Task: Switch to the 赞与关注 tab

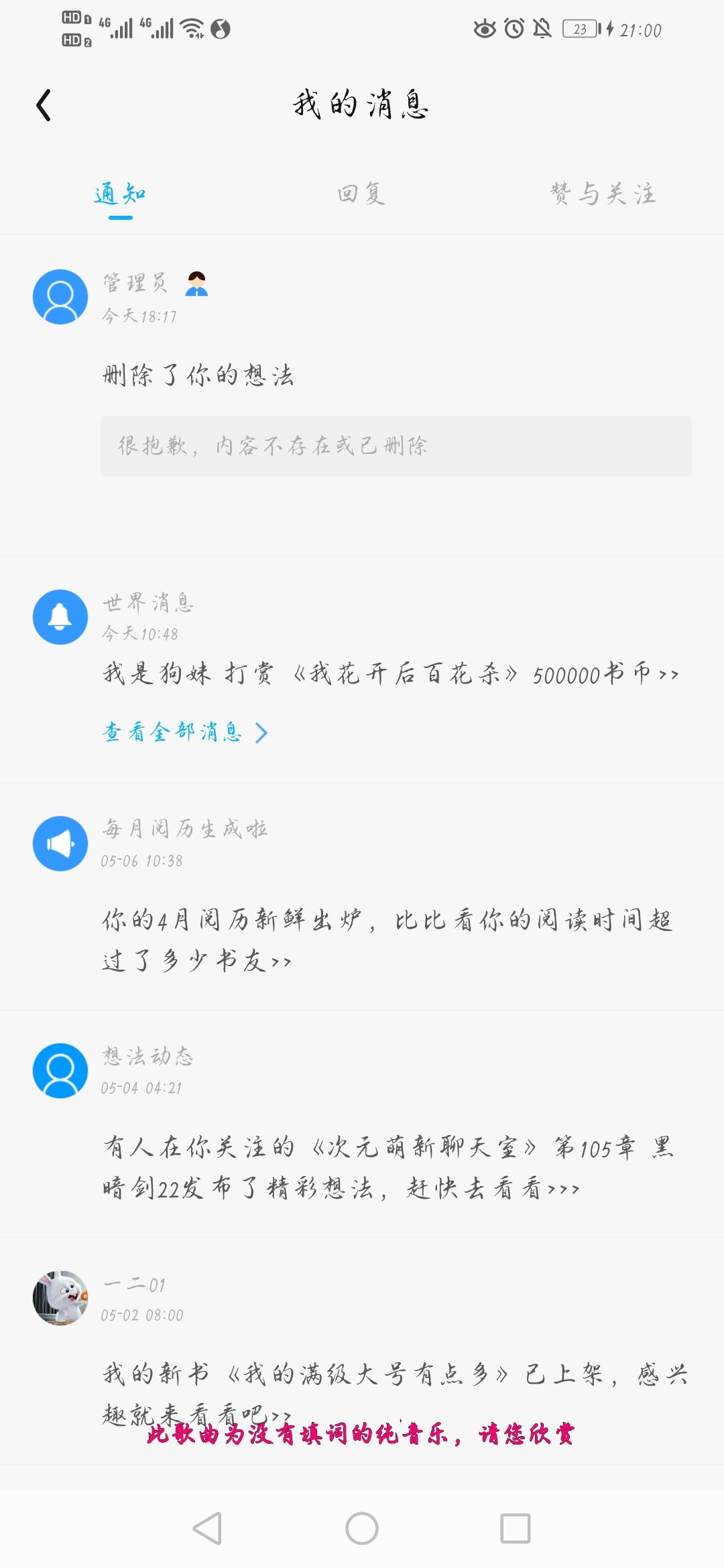Action: (x=603, y=194)
